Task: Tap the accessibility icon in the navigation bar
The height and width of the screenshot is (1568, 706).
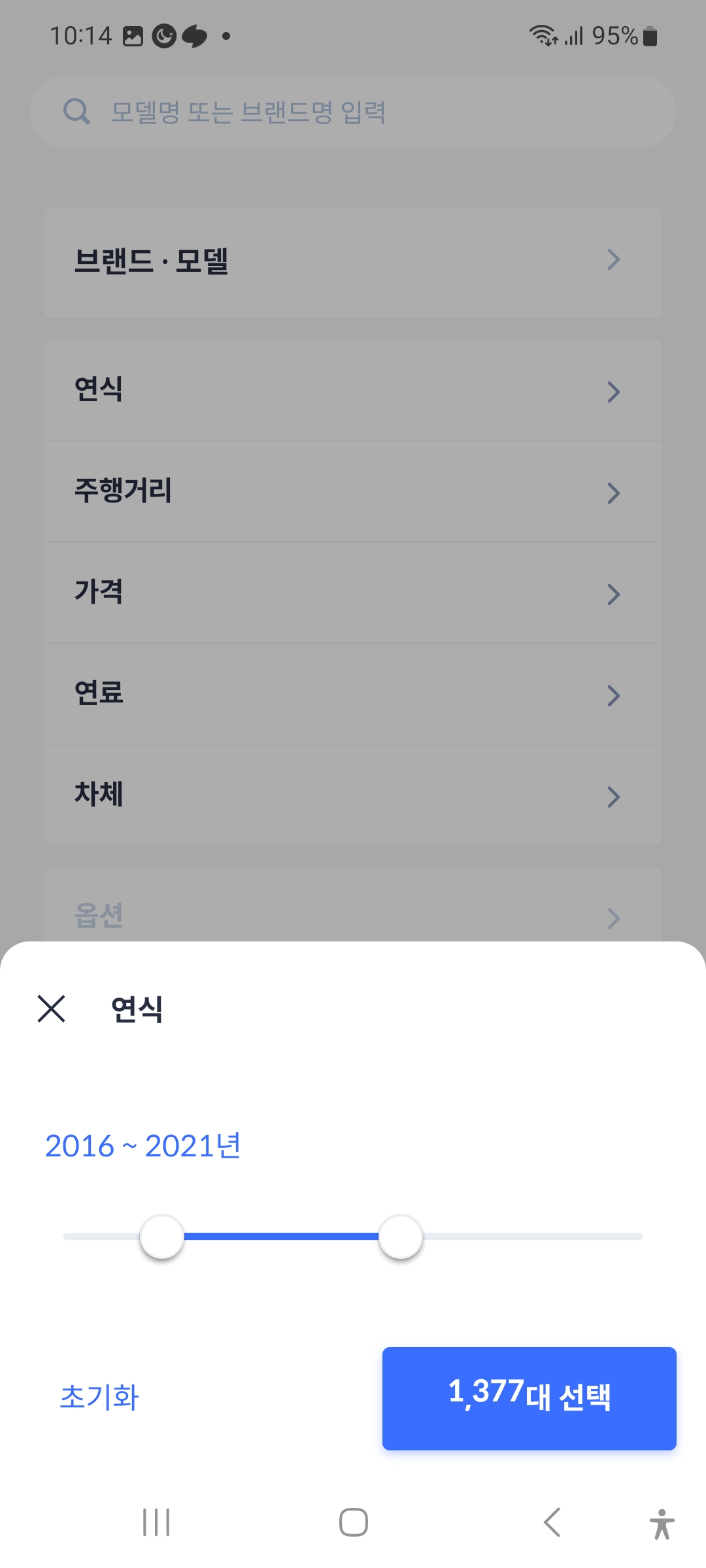Action: 662,1523
